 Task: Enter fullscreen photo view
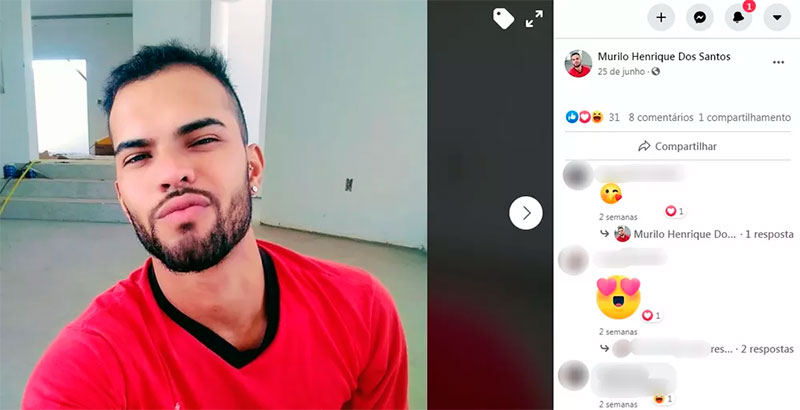click(x=534, y=18)
